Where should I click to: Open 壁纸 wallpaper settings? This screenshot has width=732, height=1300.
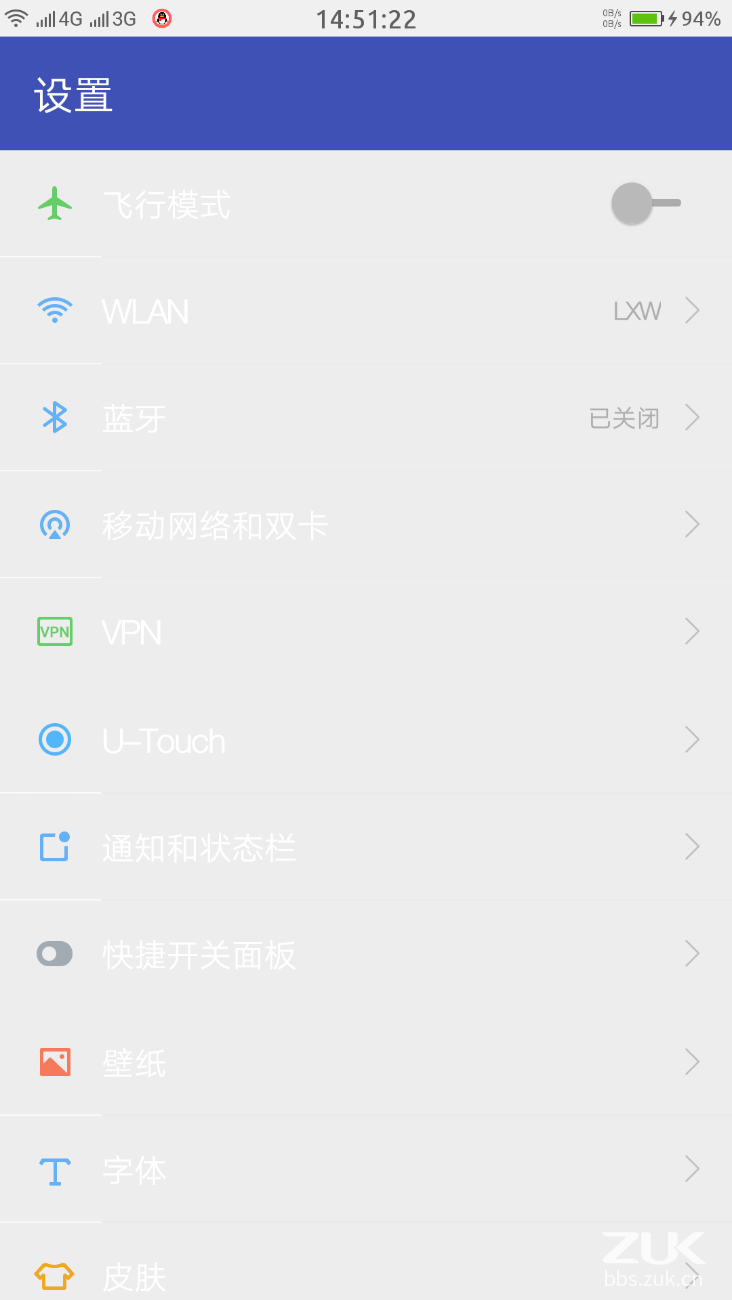[x=366, y=1062]
